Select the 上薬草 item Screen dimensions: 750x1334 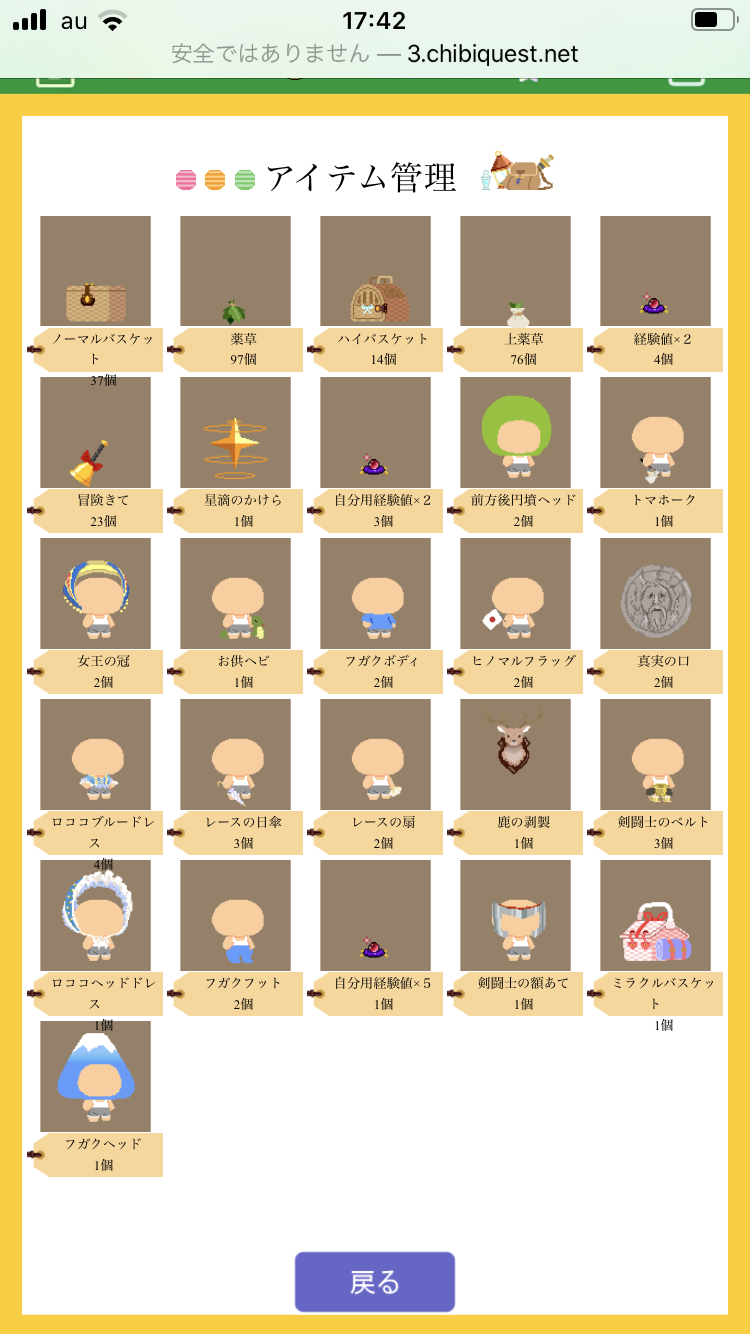pyautogui.click(x=515, y=271)
